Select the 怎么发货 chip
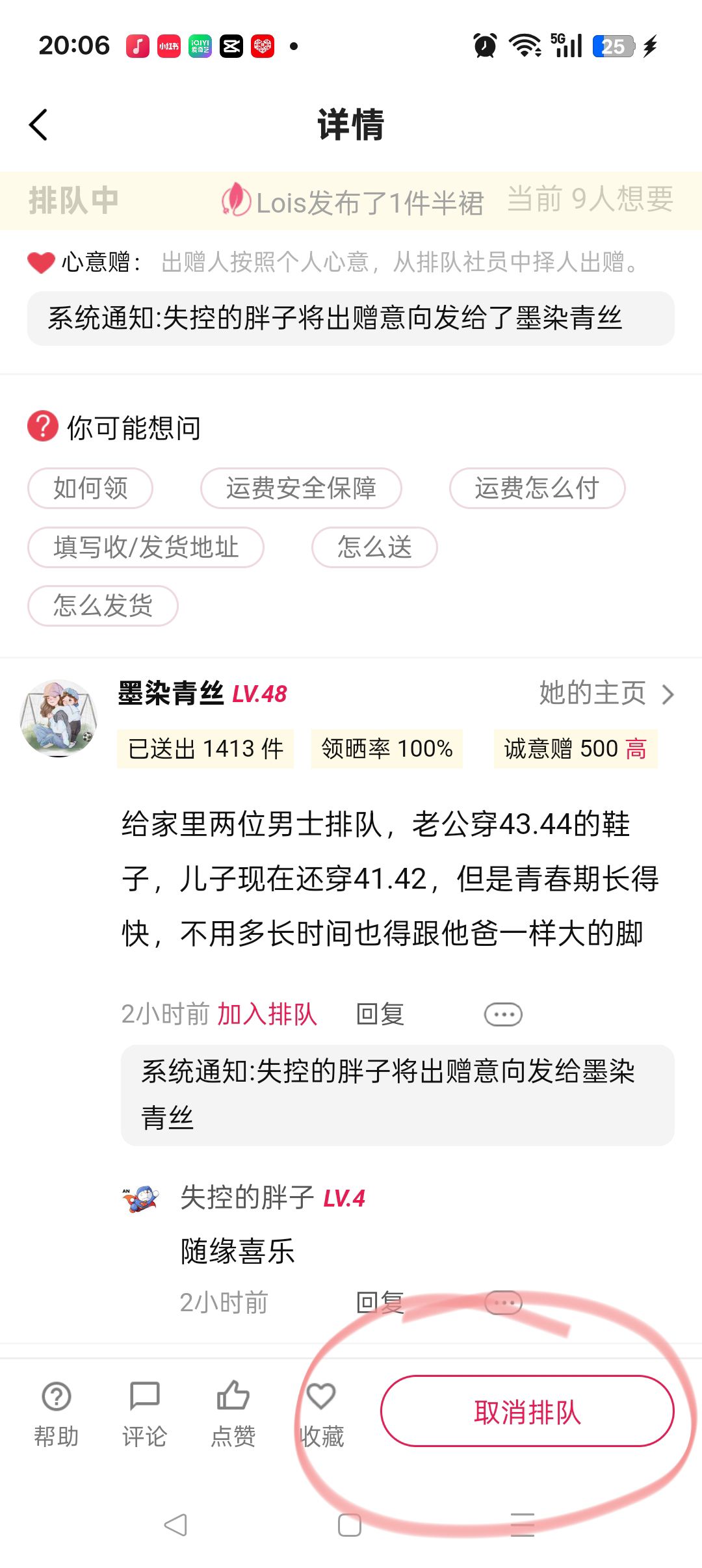The width and height of the screenshot is (702, 1568). pyautogui.click(x=103, y=606)
